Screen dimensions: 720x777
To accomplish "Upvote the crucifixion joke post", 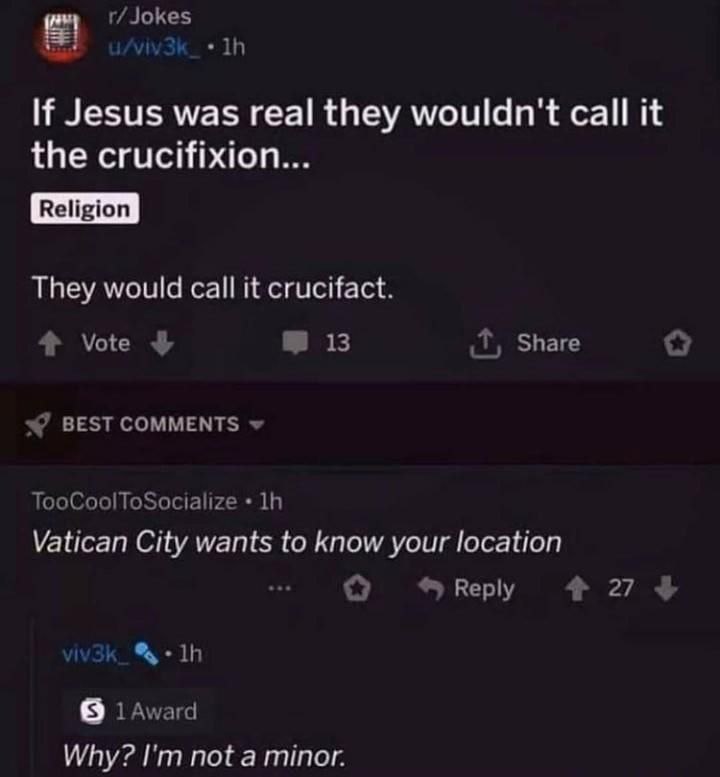I will [x=47, y=343].
